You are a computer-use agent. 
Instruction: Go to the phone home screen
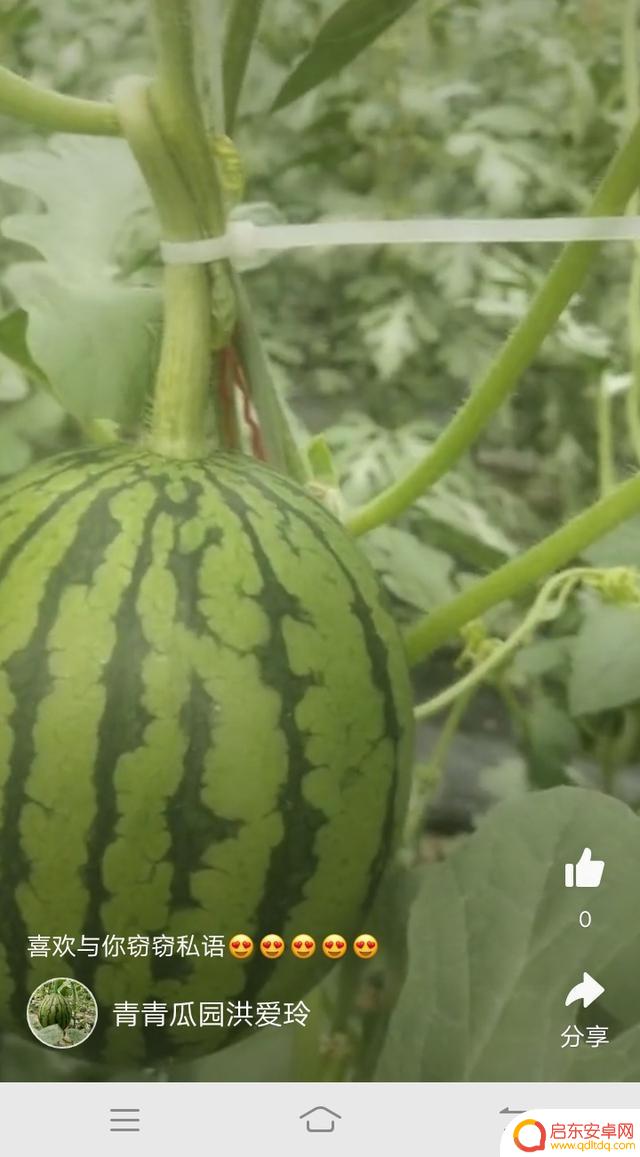(320, 1120)
